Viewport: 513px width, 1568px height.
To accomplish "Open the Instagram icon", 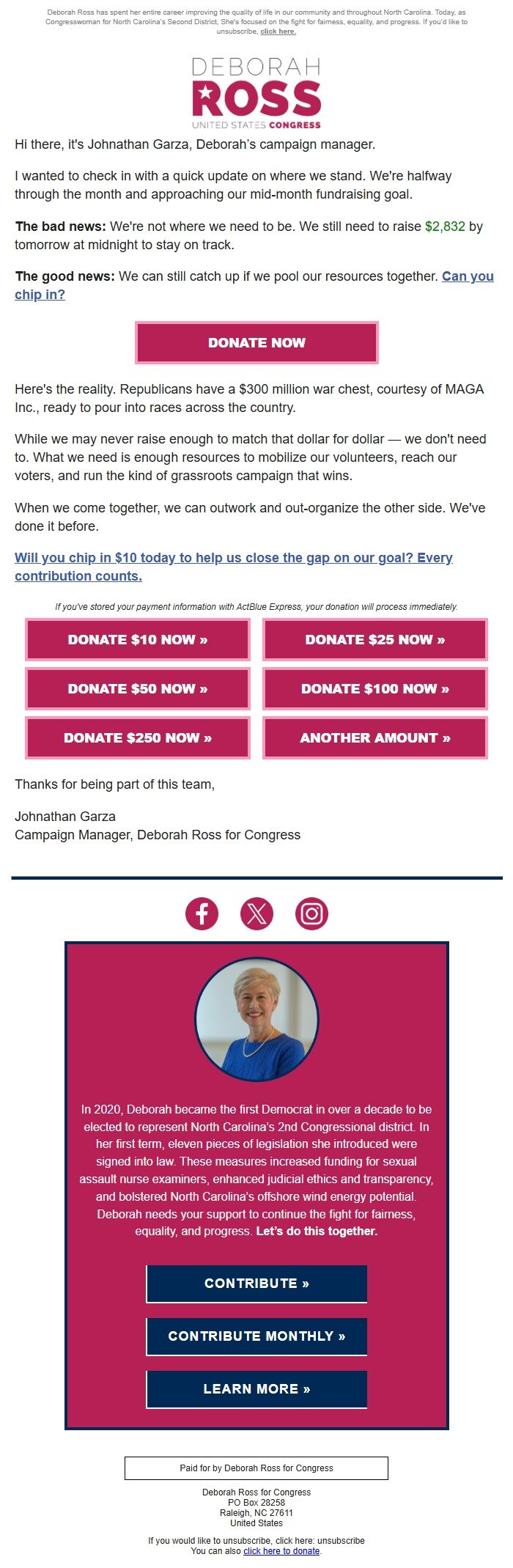I will (x=311, y=913).
